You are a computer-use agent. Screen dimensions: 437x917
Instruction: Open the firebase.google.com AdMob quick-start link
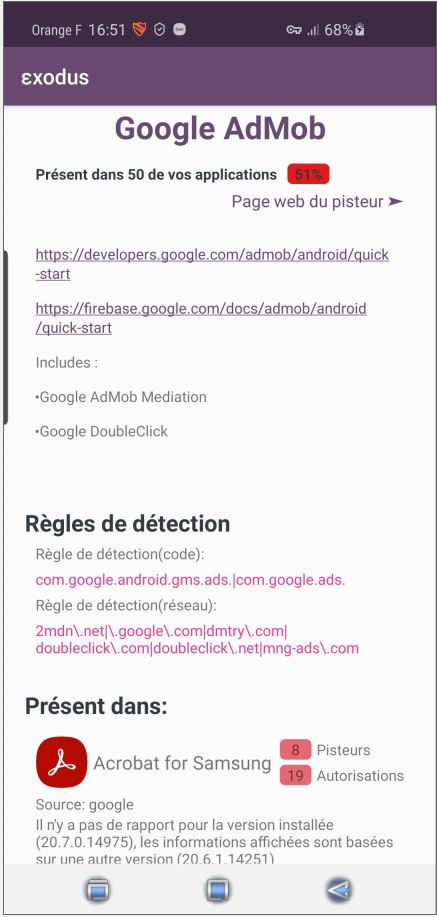pos(201,318)
